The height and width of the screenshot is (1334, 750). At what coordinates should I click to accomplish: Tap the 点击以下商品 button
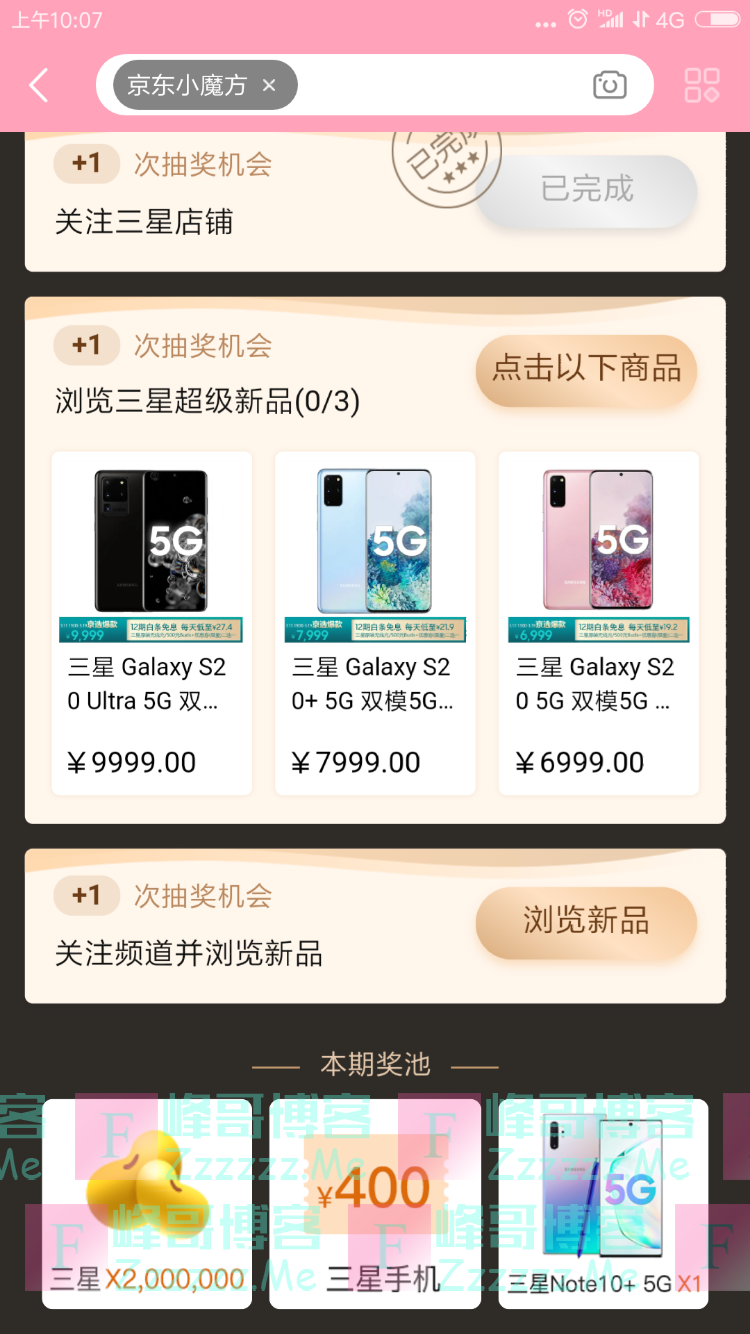586,369
